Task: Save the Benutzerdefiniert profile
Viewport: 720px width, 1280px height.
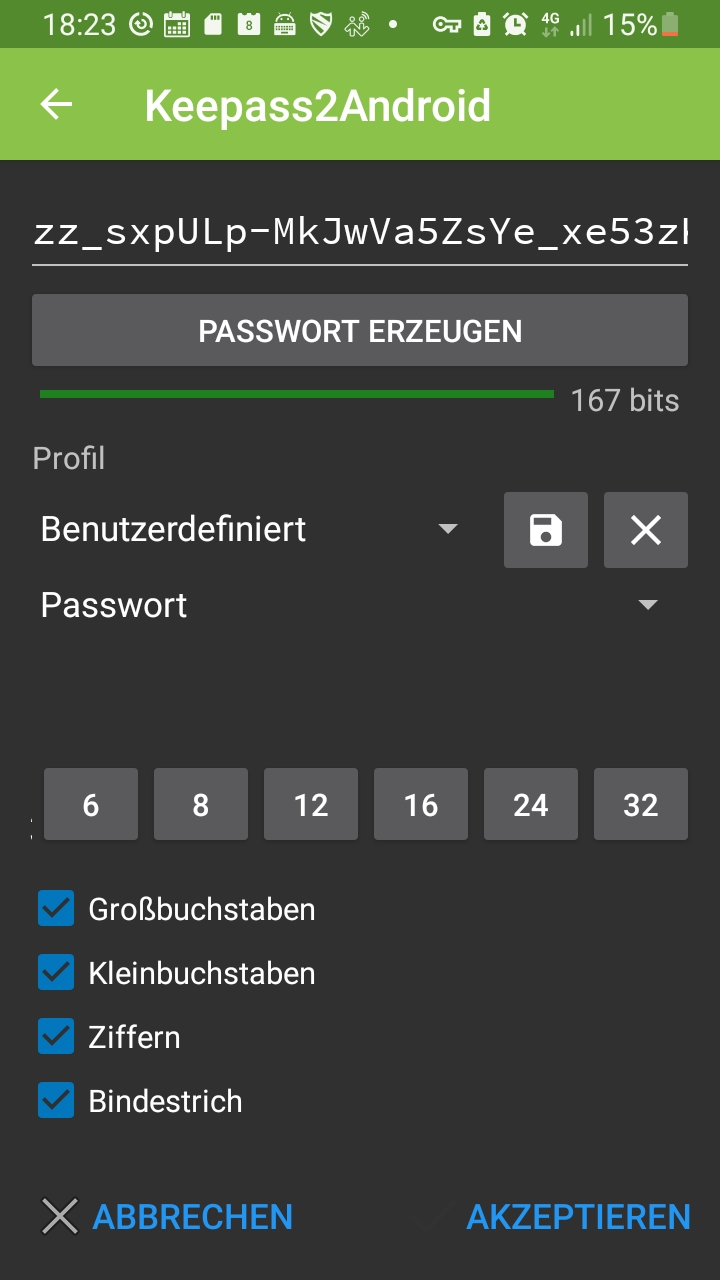Action: 545,530
